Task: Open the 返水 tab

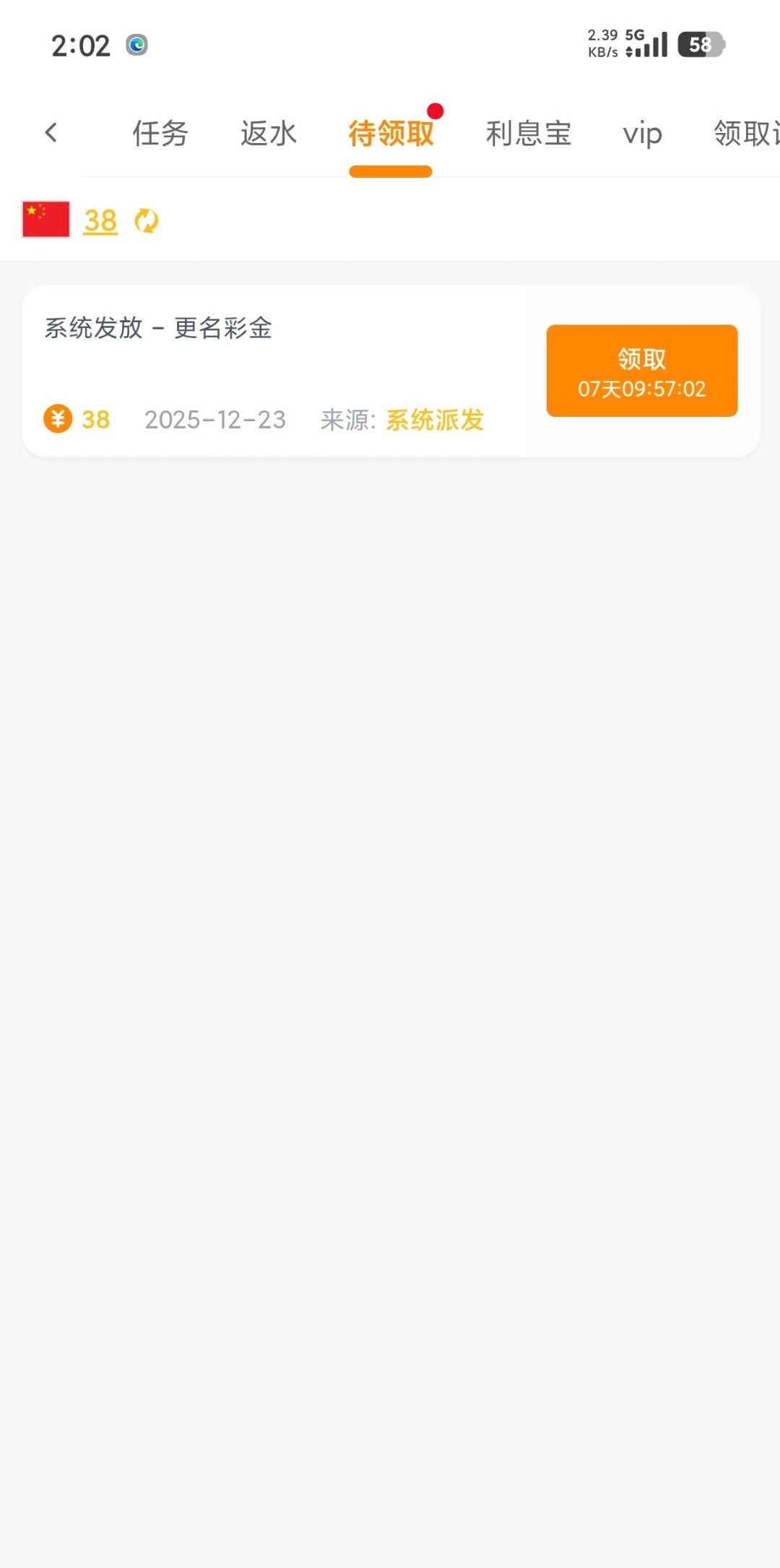Action: pyautogui.click(x=269, y=134)
